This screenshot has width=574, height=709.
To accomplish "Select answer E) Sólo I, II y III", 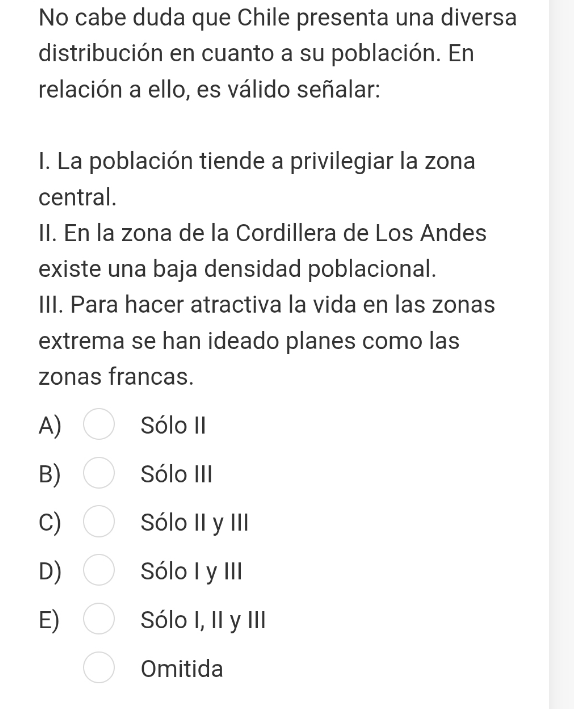I will [x=99, y=619].
